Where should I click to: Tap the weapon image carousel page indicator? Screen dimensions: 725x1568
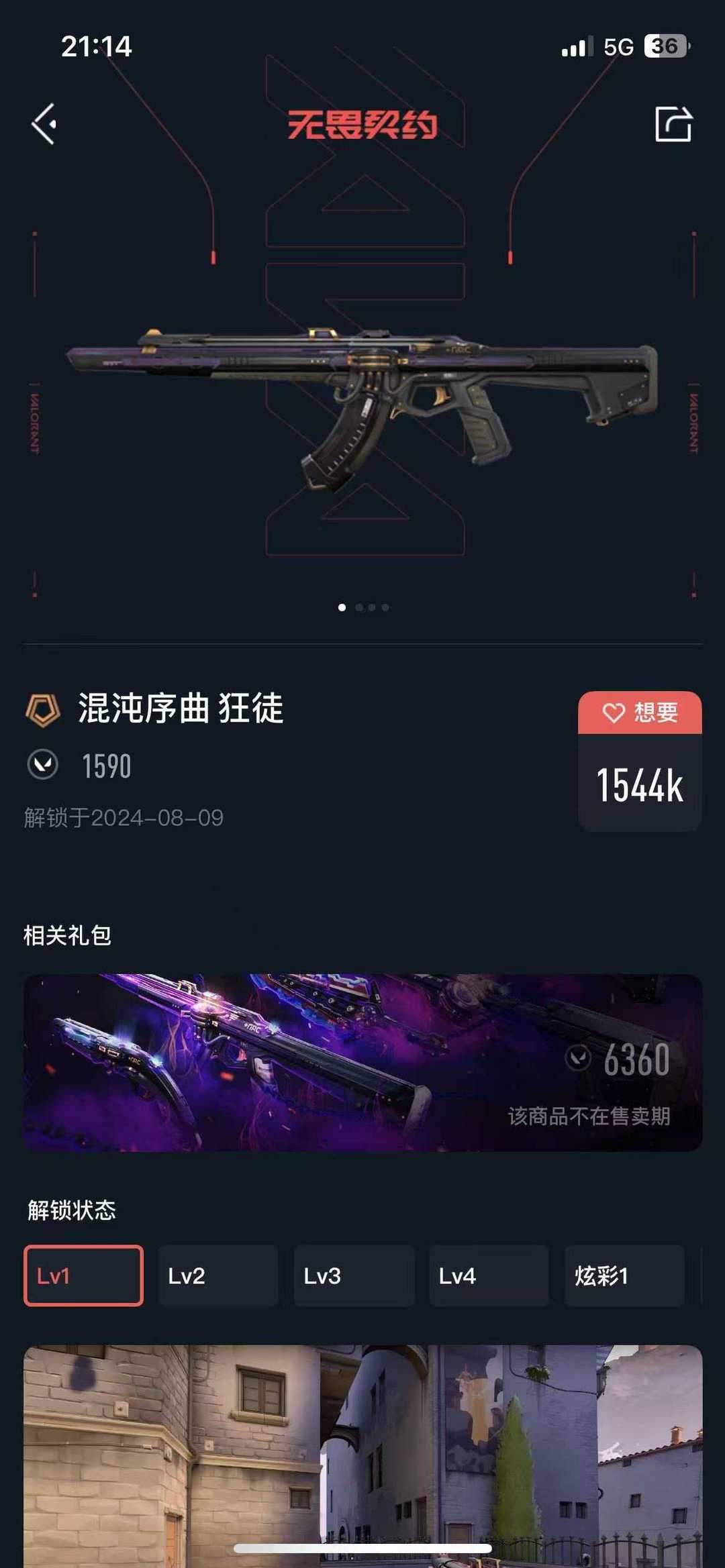click(363, 607)
